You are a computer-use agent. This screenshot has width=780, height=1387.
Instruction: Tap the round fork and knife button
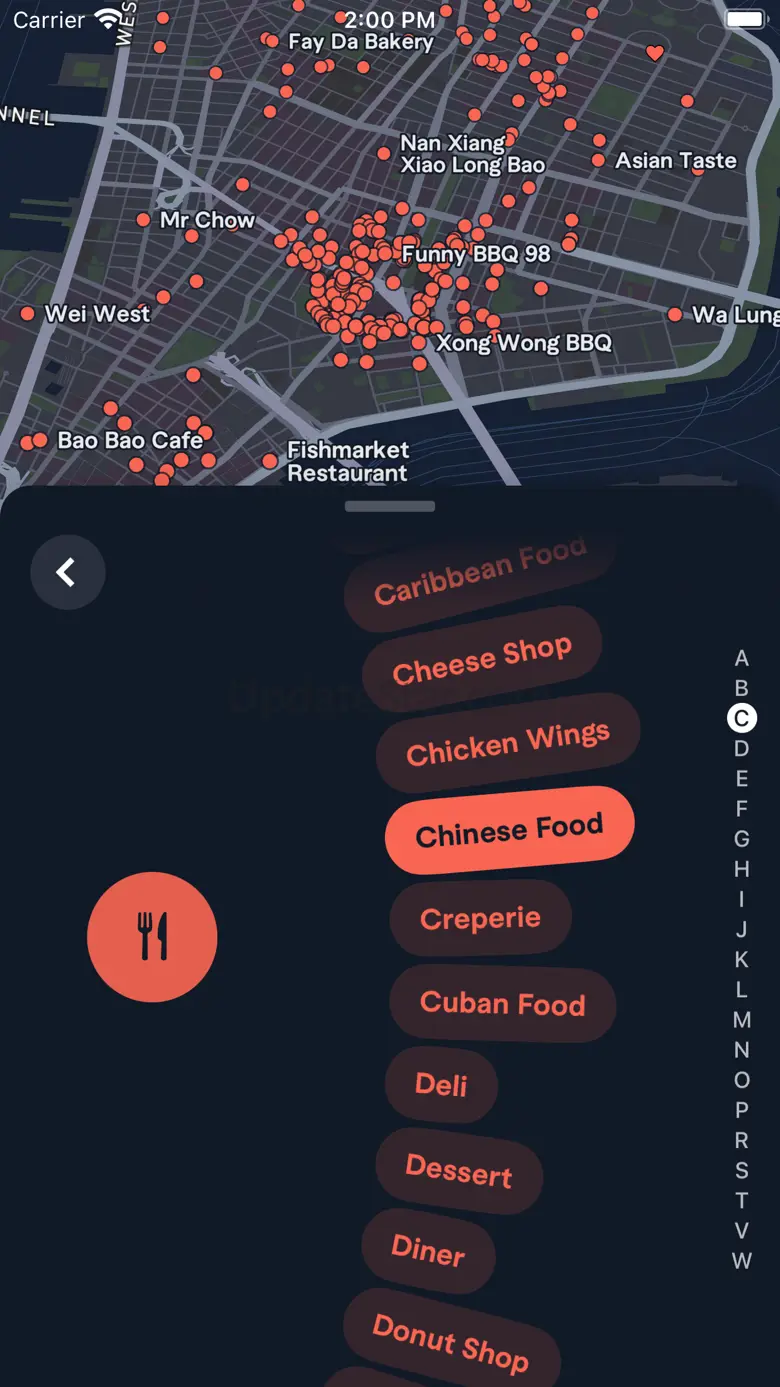point(152,937)
